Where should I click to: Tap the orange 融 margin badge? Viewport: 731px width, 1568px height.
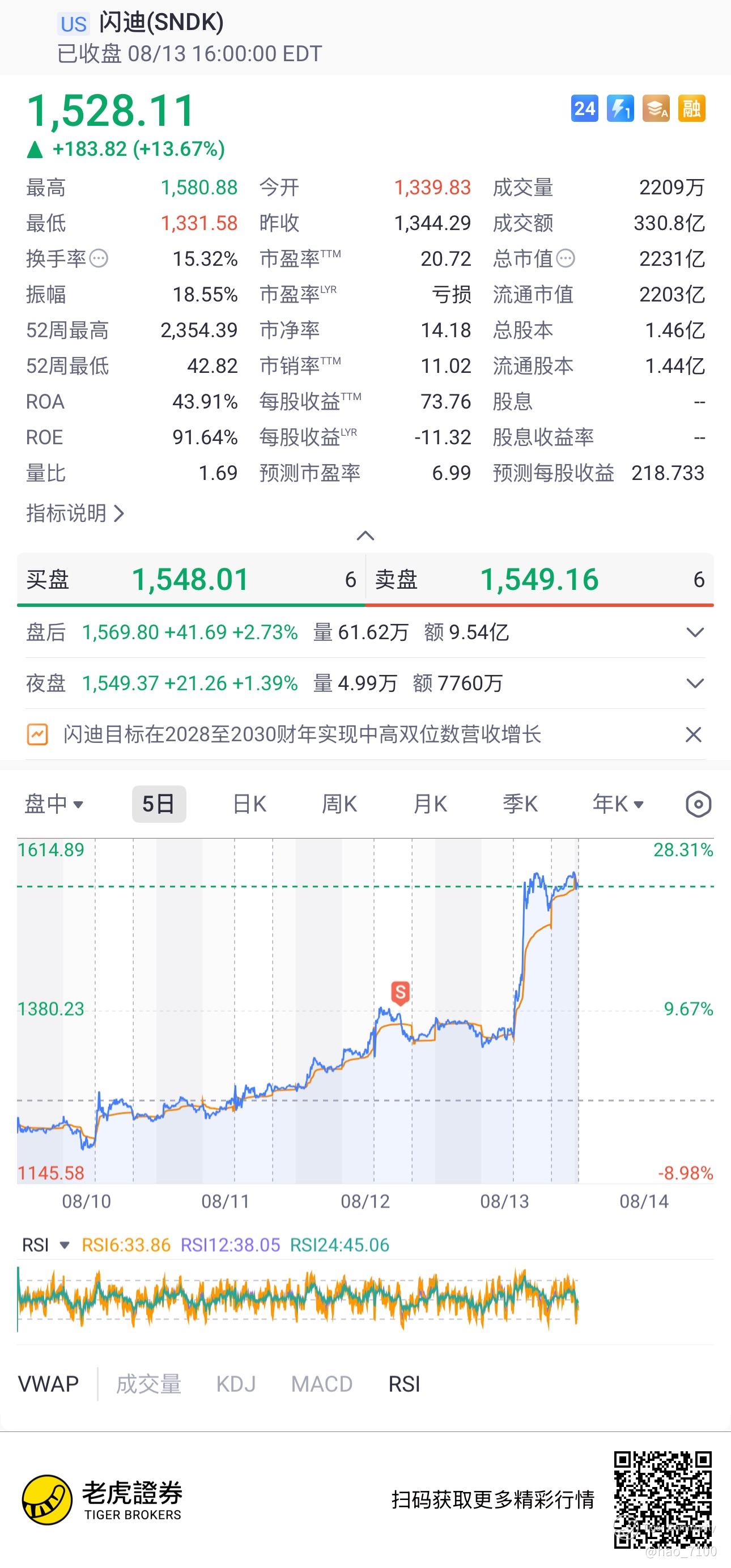click(x=692, y=109)
